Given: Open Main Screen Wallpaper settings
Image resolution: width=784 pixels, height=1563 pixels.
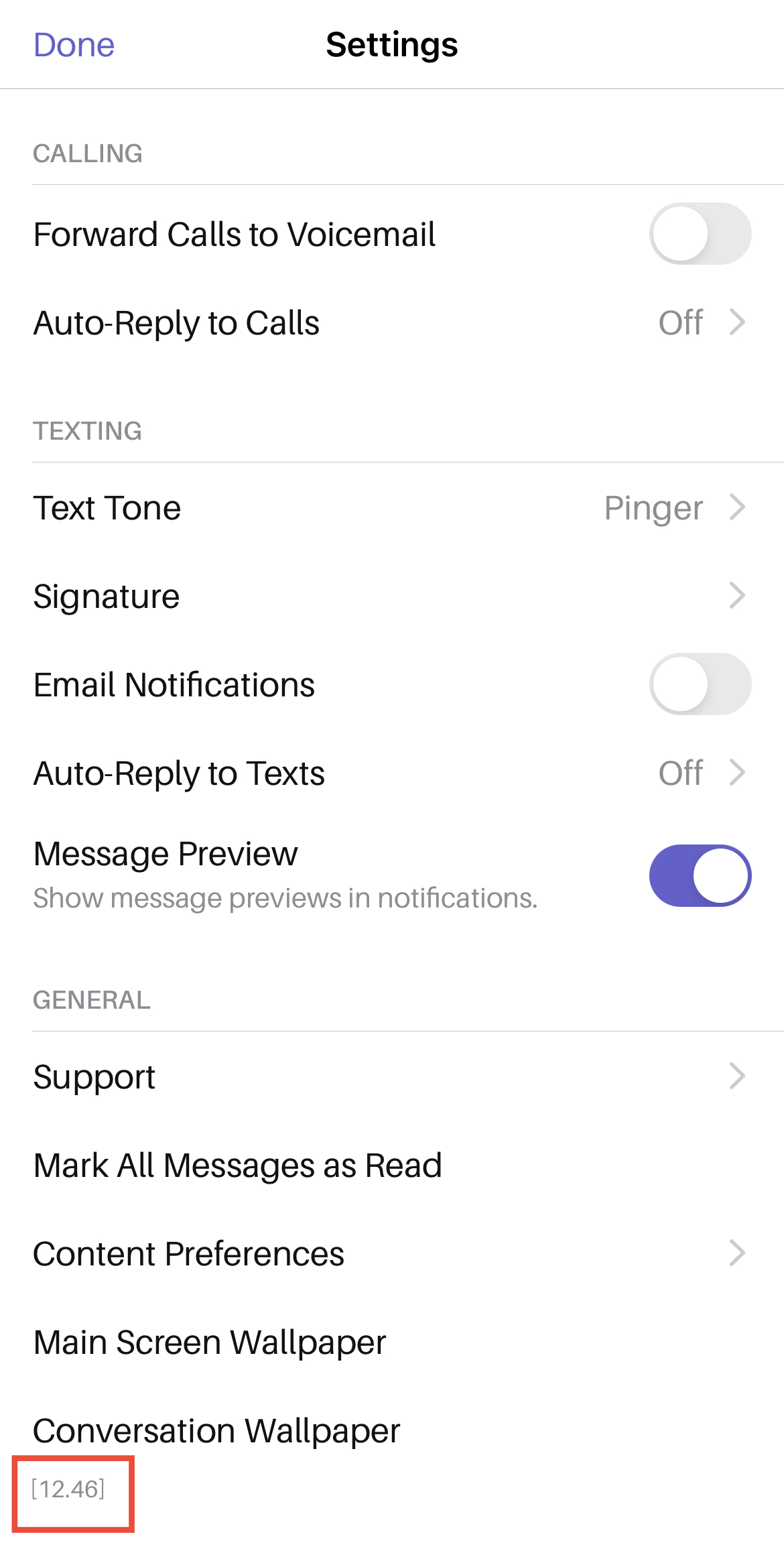Looking at the screenshot, I should point(209,1342).
